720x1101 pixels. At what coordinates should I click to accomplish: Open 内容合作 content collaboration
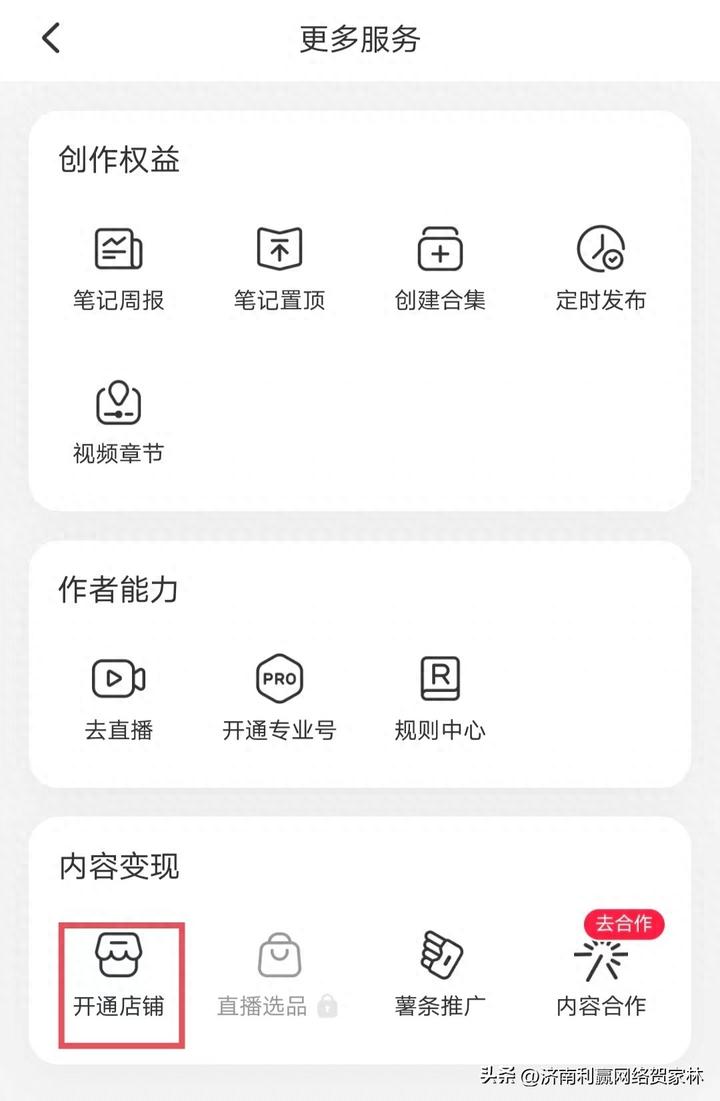(x=601, y=974)
